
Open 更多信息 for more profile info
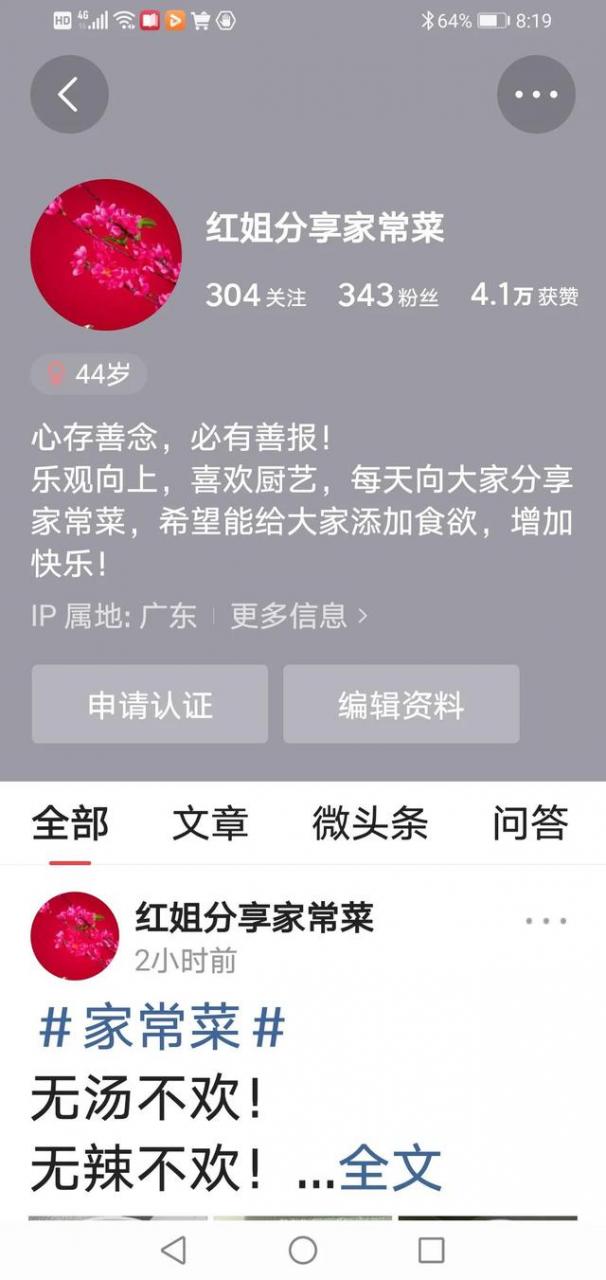coord(299,615)
